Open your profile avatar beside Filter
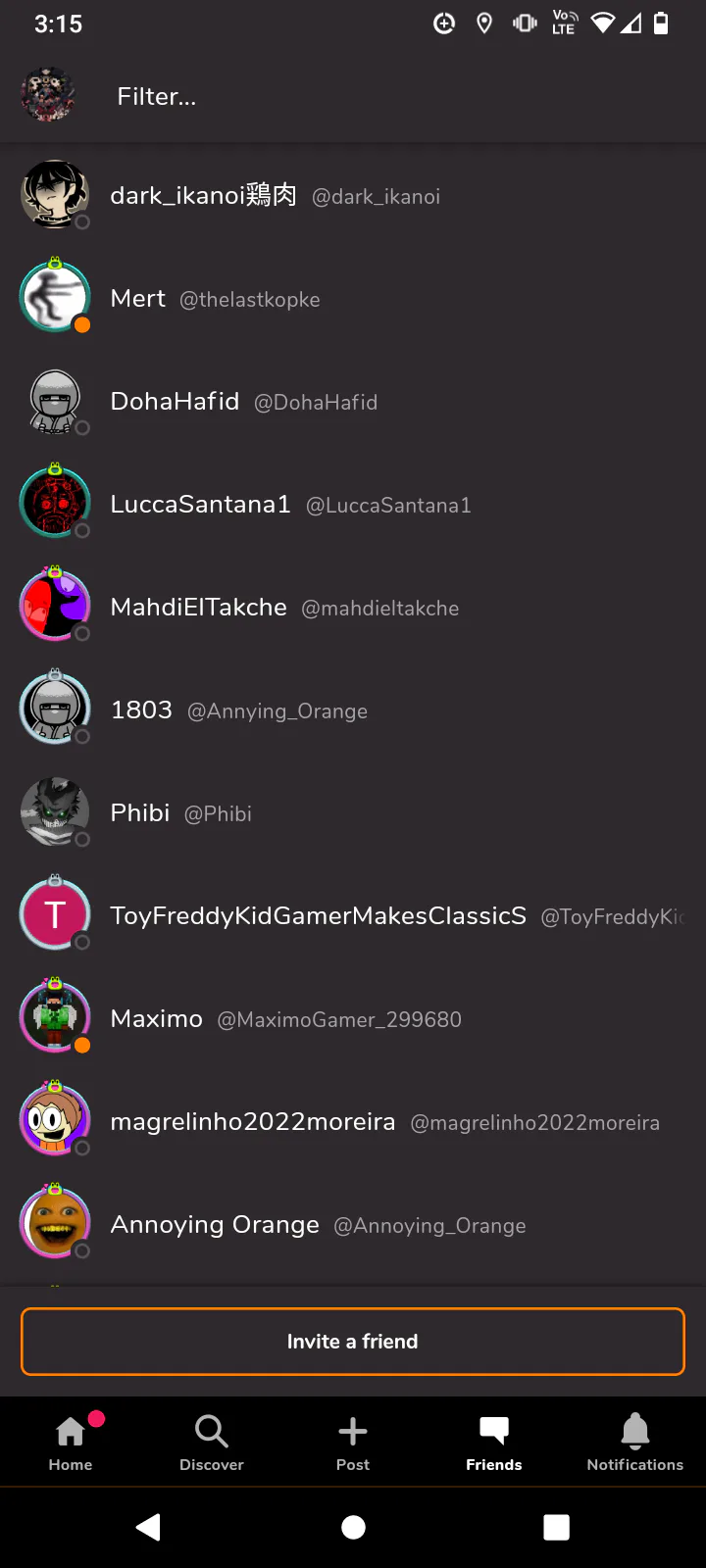Viewport: 706px width, 1568px height. (x=48, y=95)
